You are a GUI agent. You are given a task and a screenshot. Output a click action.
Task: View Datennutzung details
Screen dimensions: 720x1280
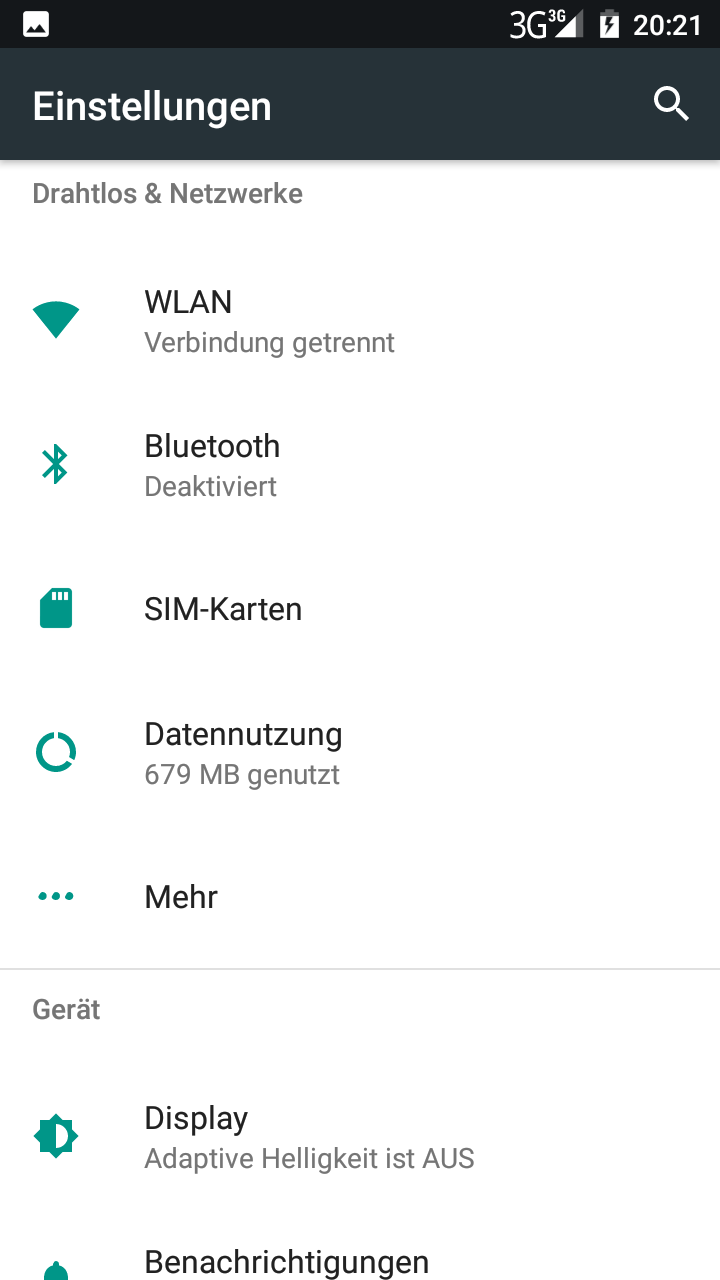tap(360, 753)
